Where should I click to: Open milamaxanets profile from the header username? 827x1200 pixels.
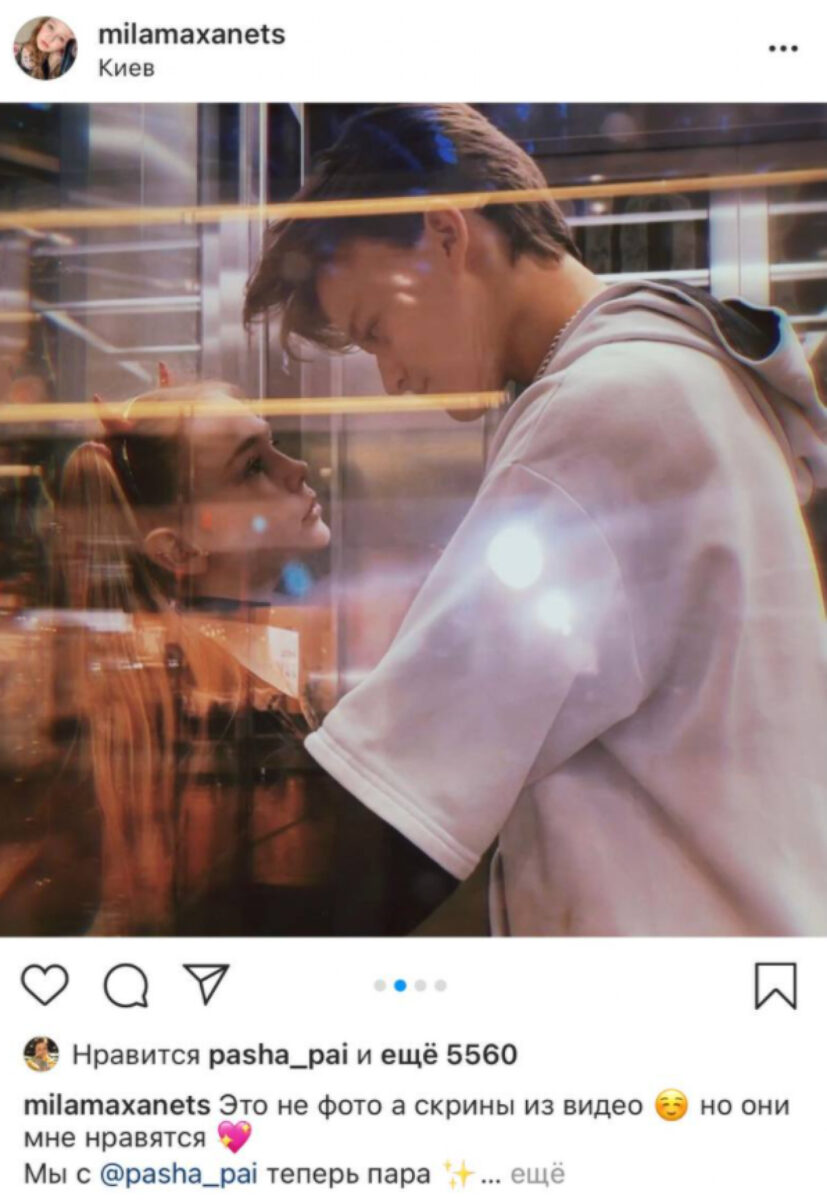coord(191,34)
